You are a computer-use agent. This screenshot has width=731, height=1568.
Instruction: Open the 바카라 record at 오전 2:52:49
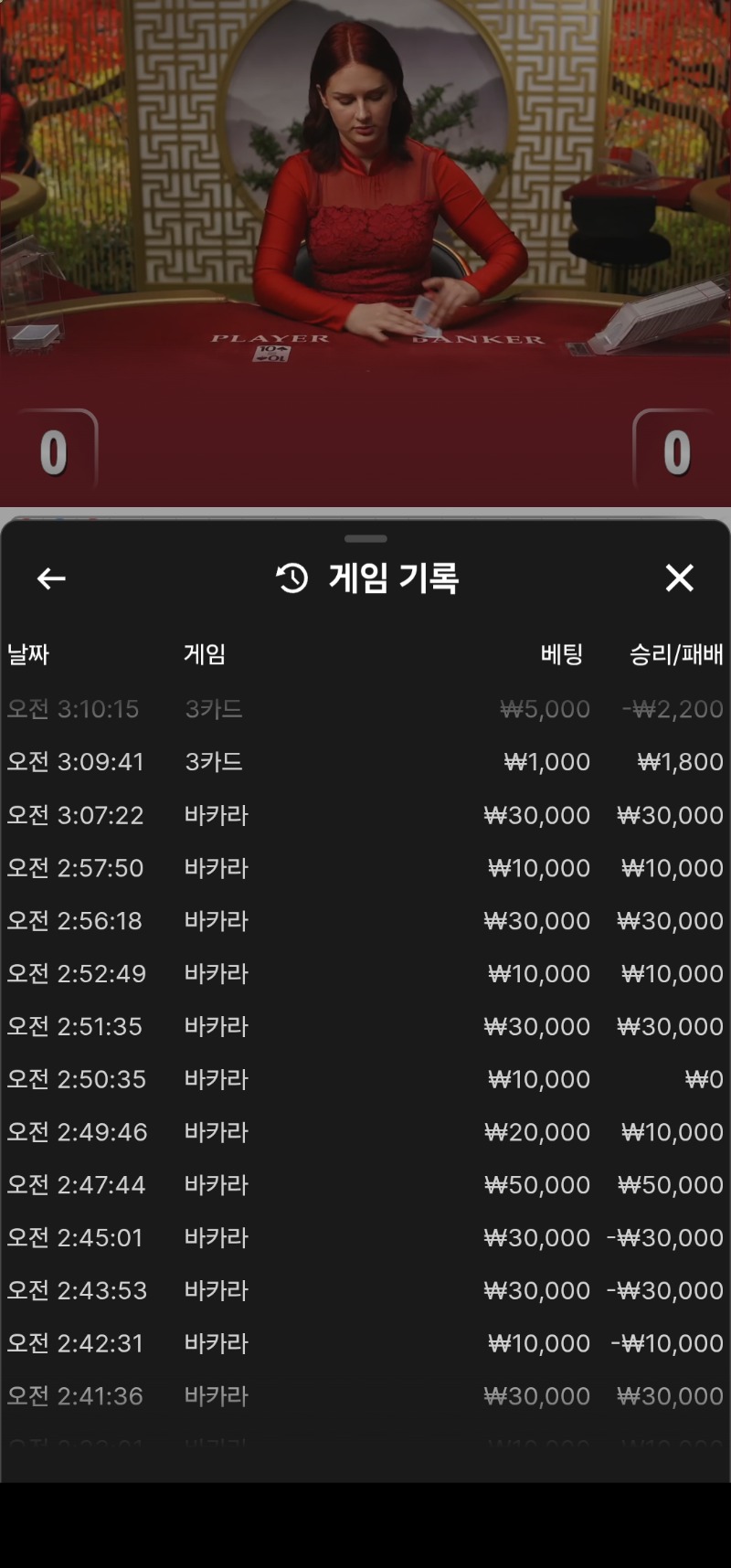coord(365,974)
